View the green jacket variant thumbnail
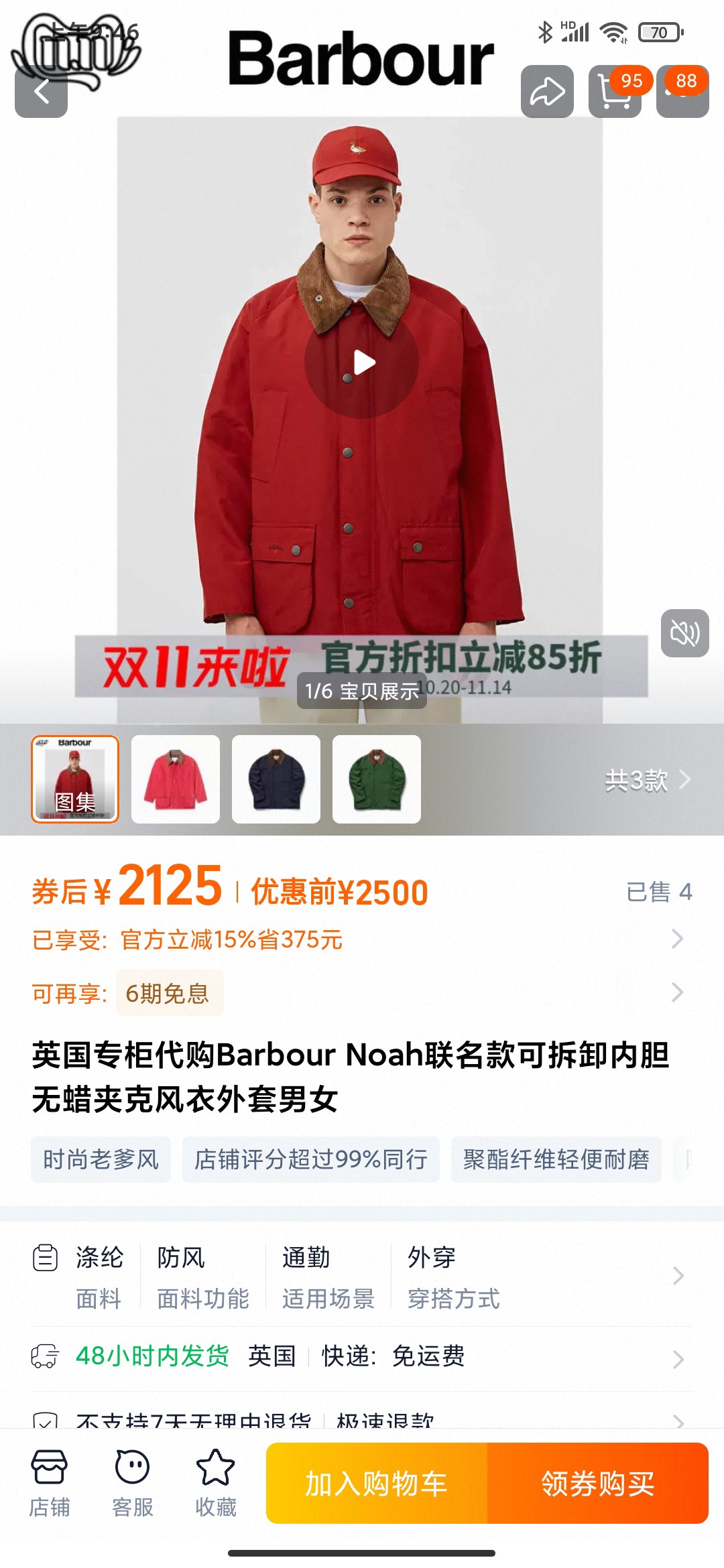 pyautogui.click(x=377, y=779)
